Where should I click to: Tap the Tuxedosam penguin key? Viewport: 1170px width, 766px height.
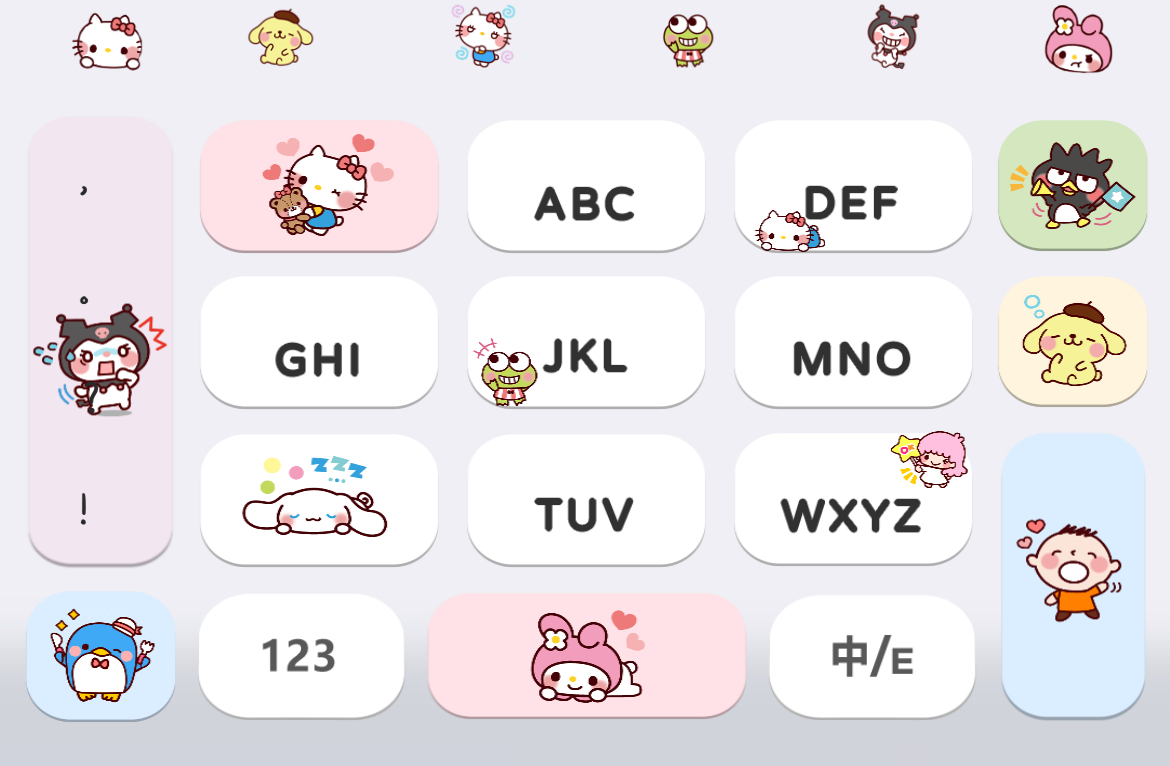(x=100, y=656)
